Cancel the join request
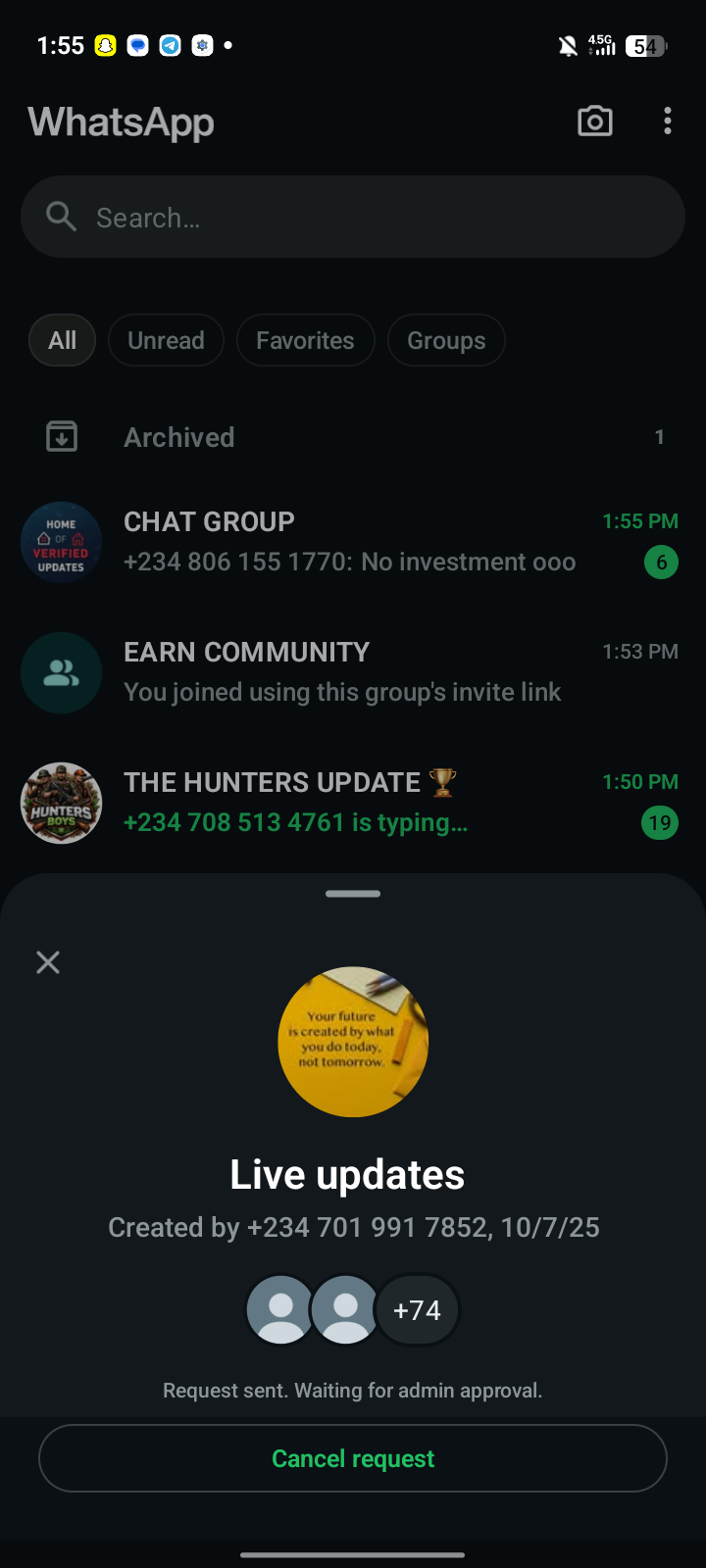The image size is (706, 1568). point(353,1458)
